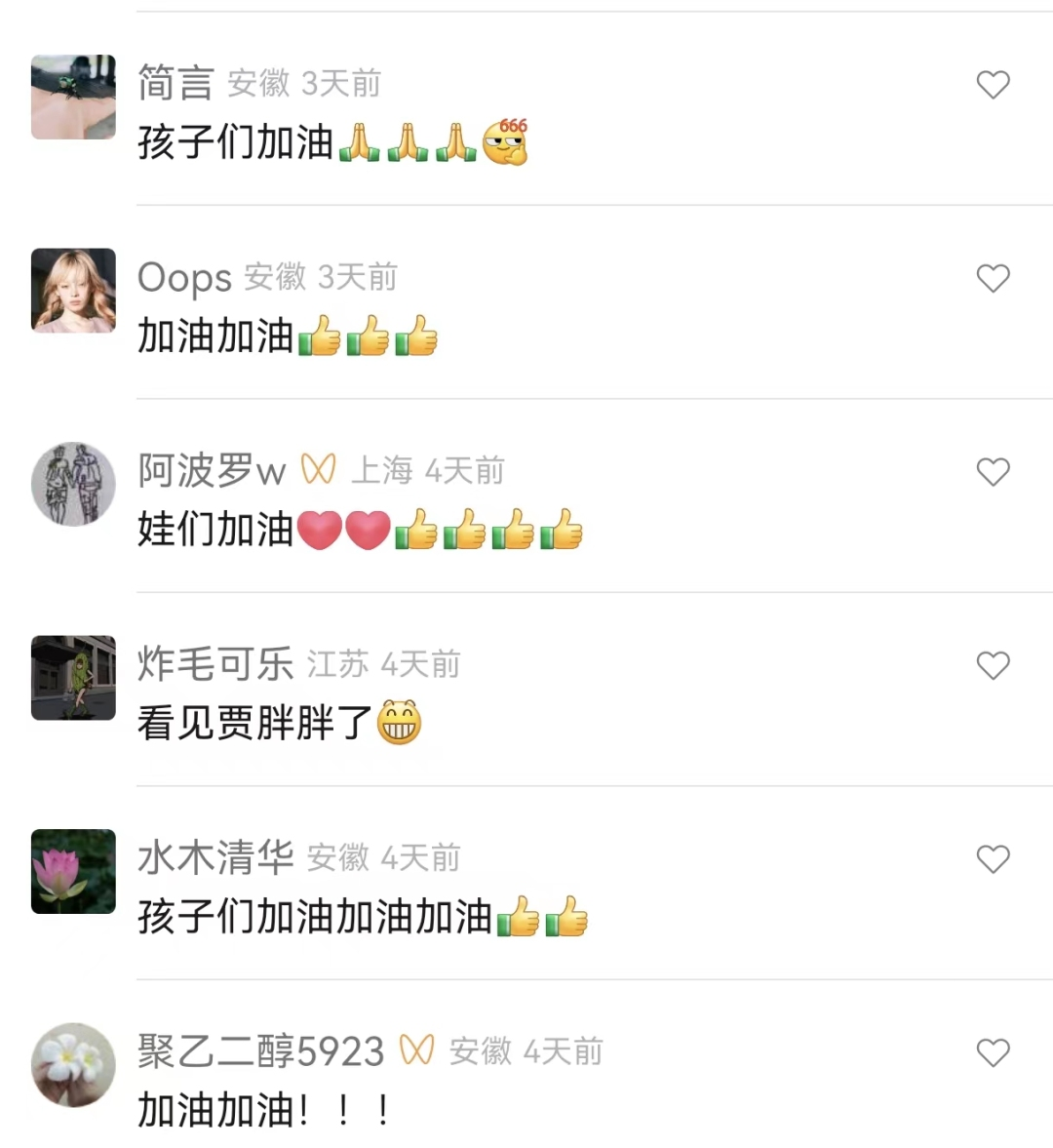Open 水木清华's lotus avatar
Viewport: 1053px width, 1148px height.
pos(73,871)
